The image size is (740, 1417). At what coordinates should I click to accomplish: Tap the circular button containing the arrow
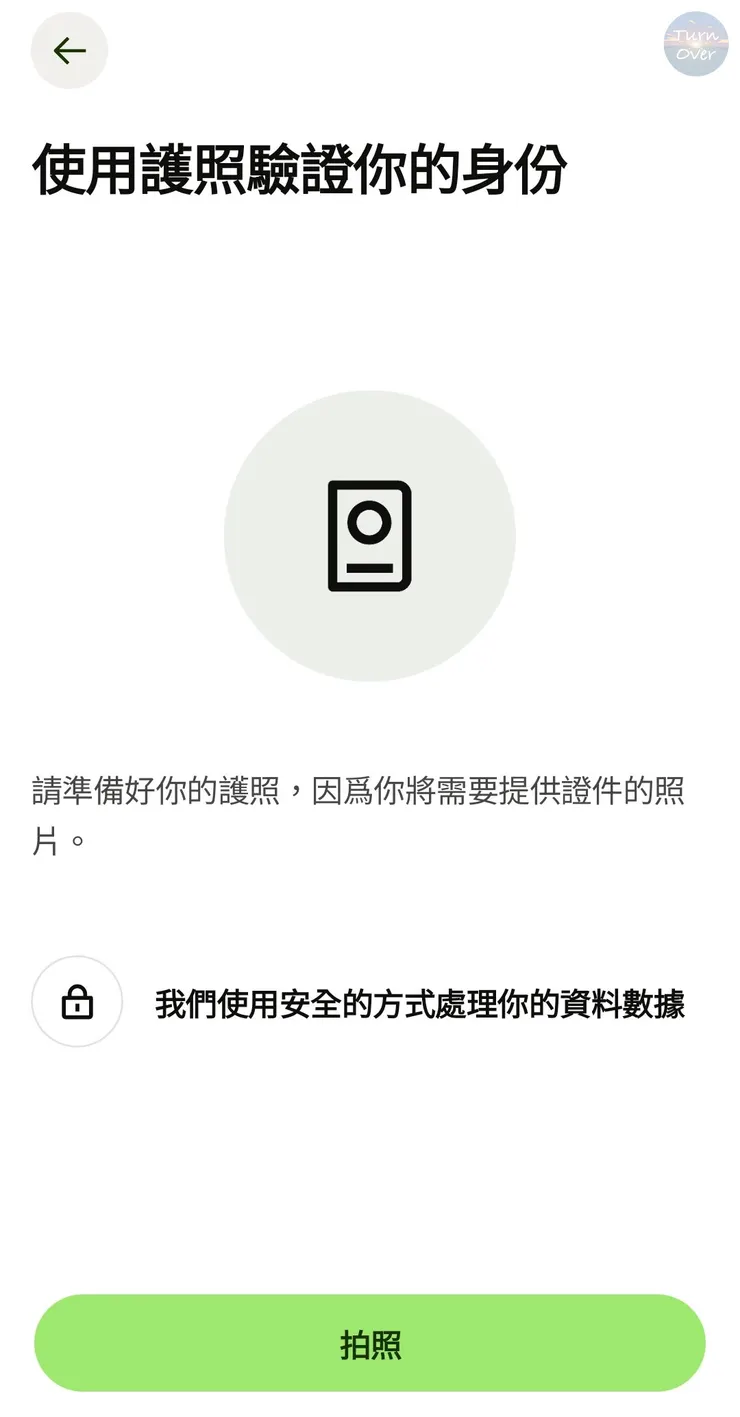click(x=68, y=51)
